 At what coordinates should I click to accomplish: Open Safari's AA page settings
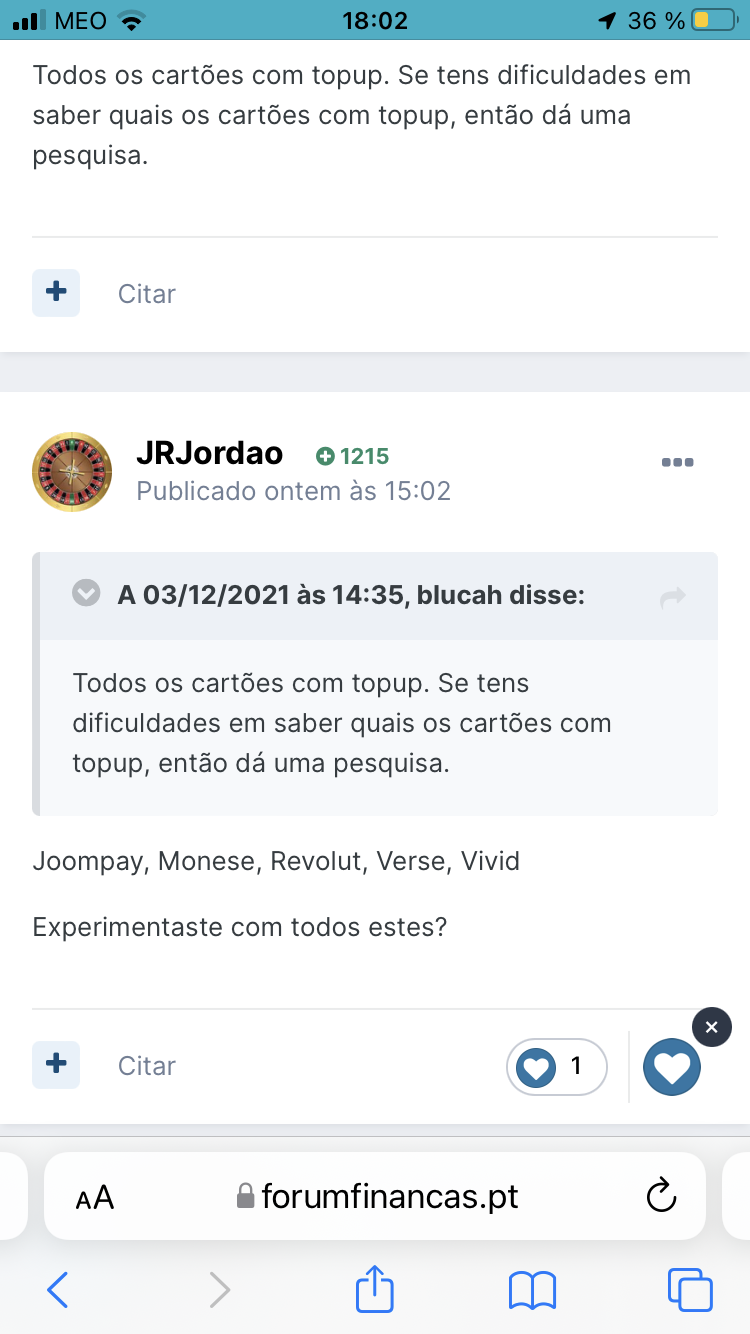(95, 1197)
